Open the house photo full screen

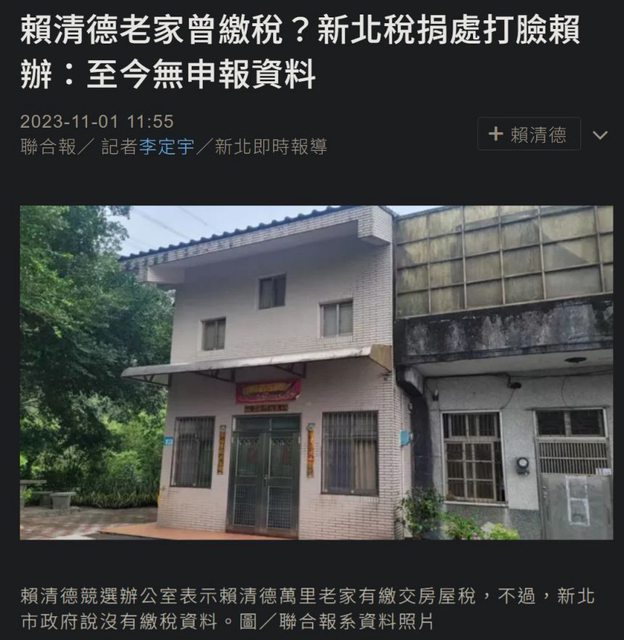tap(316, 372)
